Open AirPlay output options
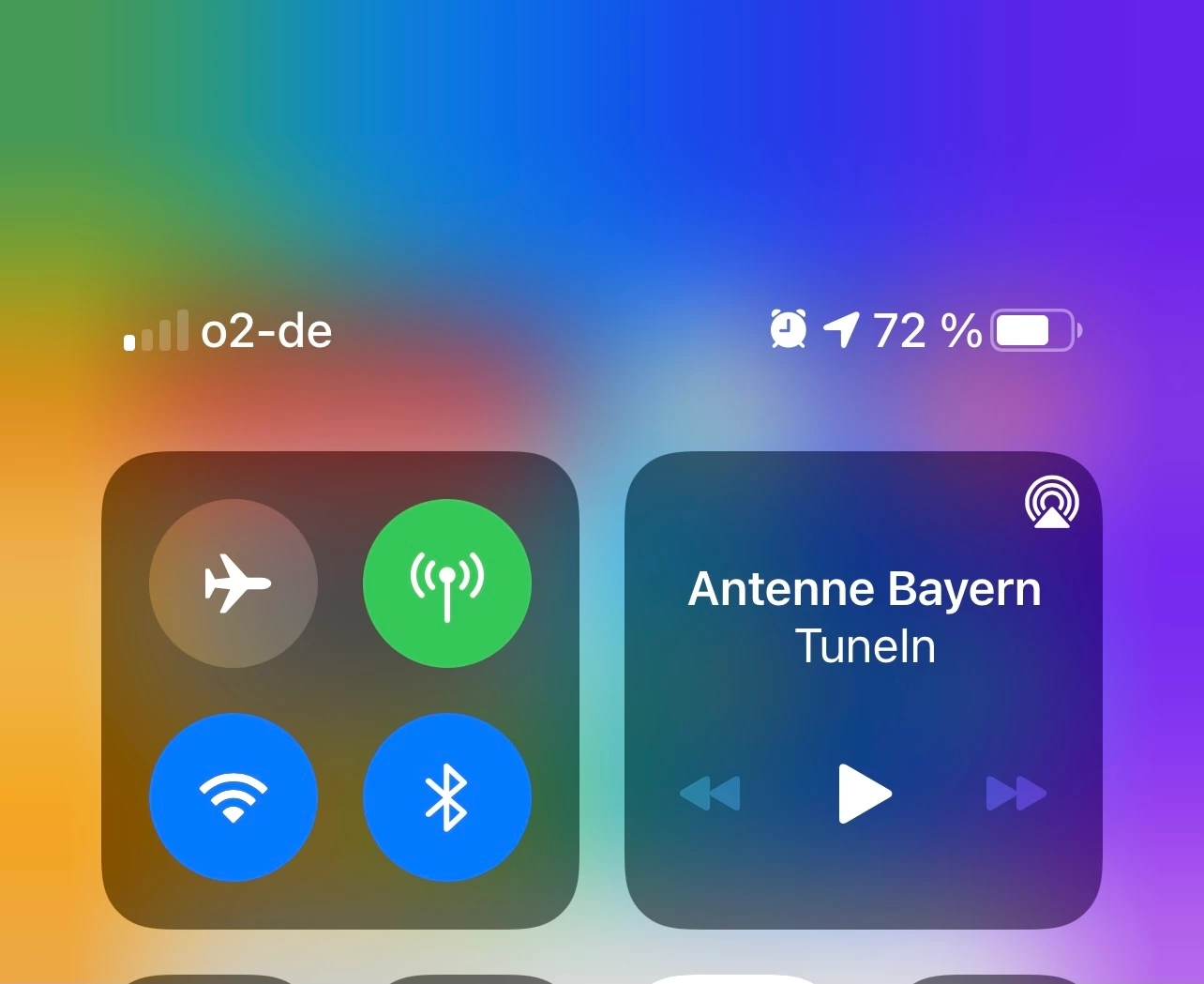 click(x=1051, y=503)
